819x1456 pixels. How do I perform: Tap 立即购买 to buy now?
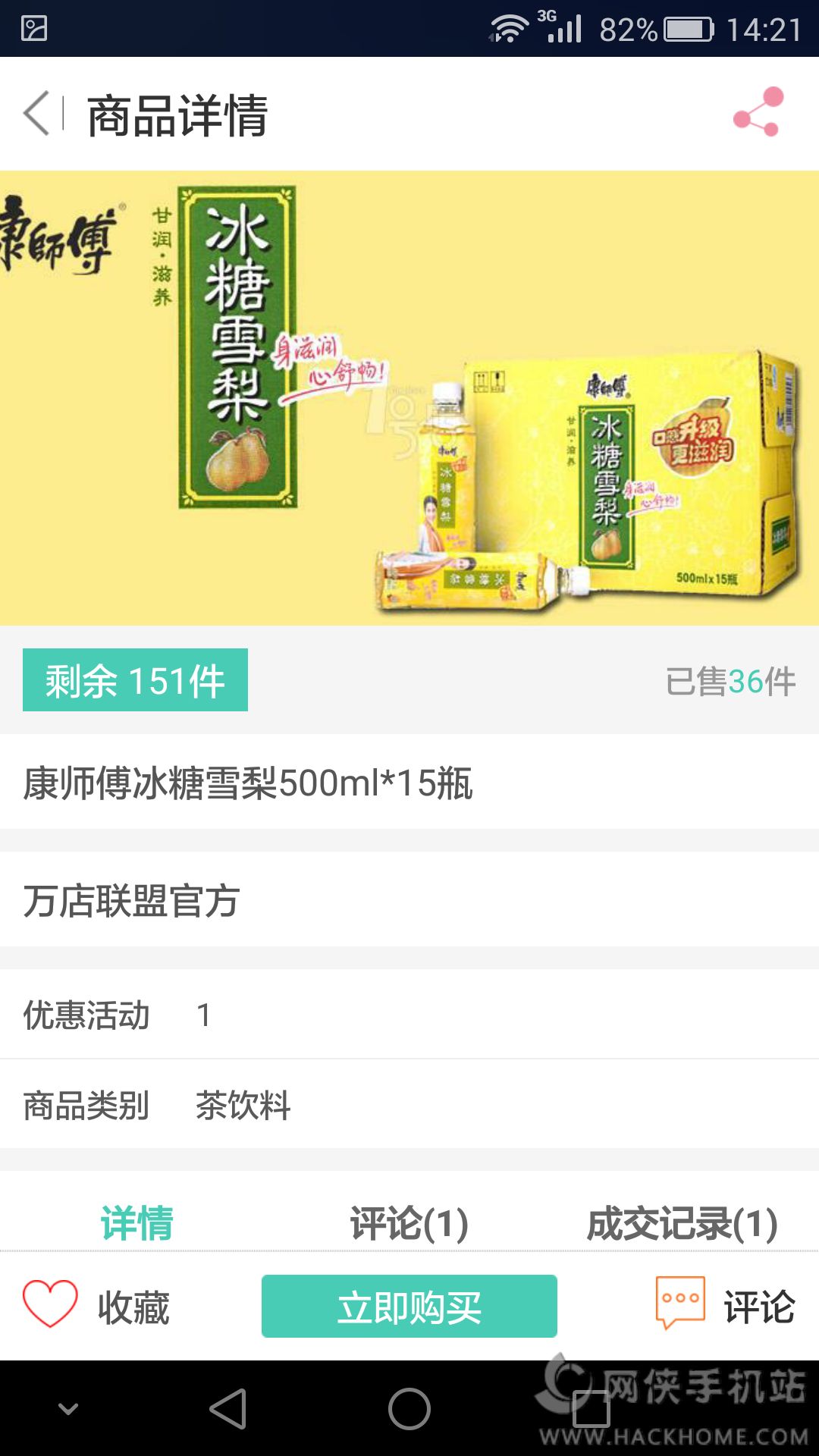point(409,1306)
